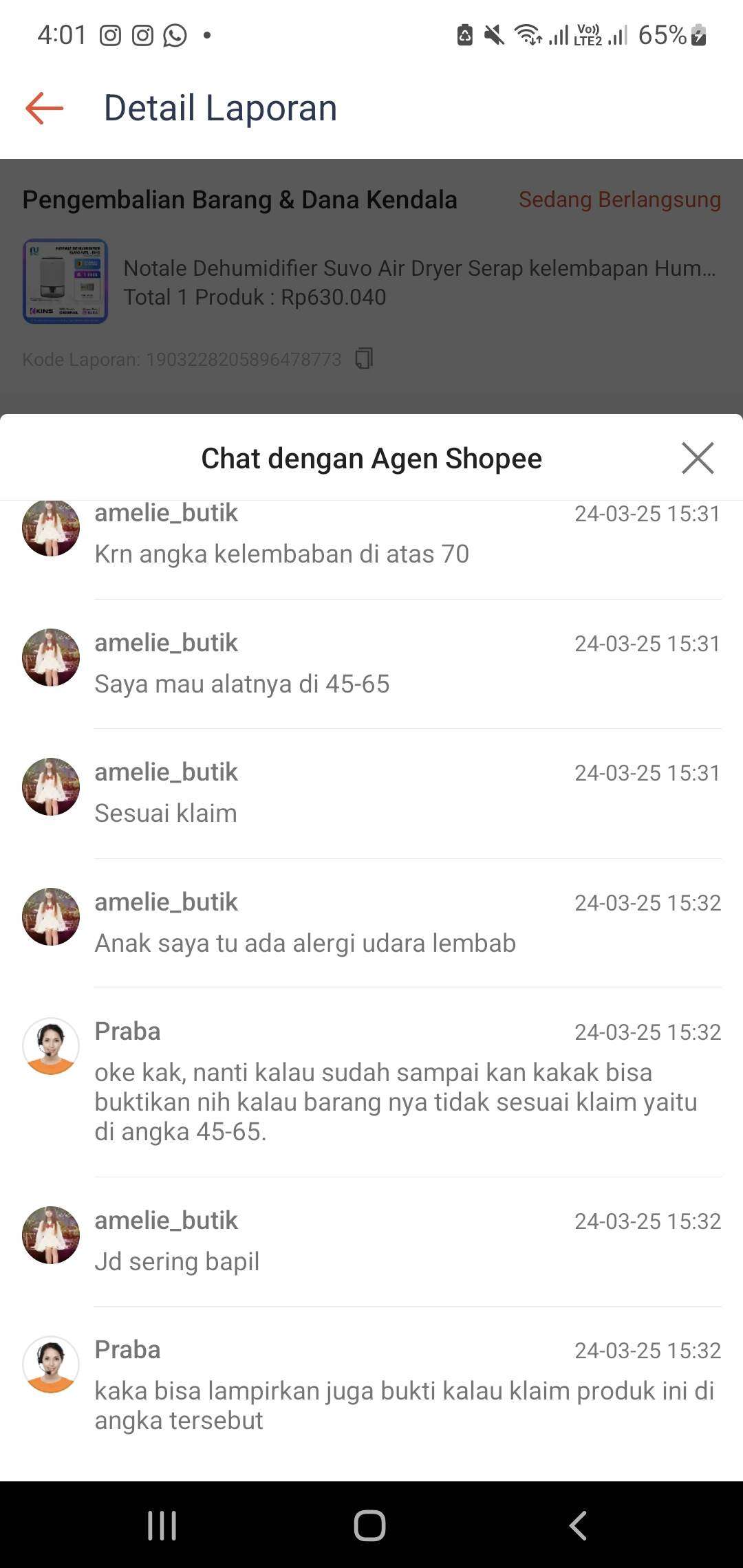Close the Chat dengan Agen Shopee sheet
The height and width of the screenshot is (1568, 743).
698,458
